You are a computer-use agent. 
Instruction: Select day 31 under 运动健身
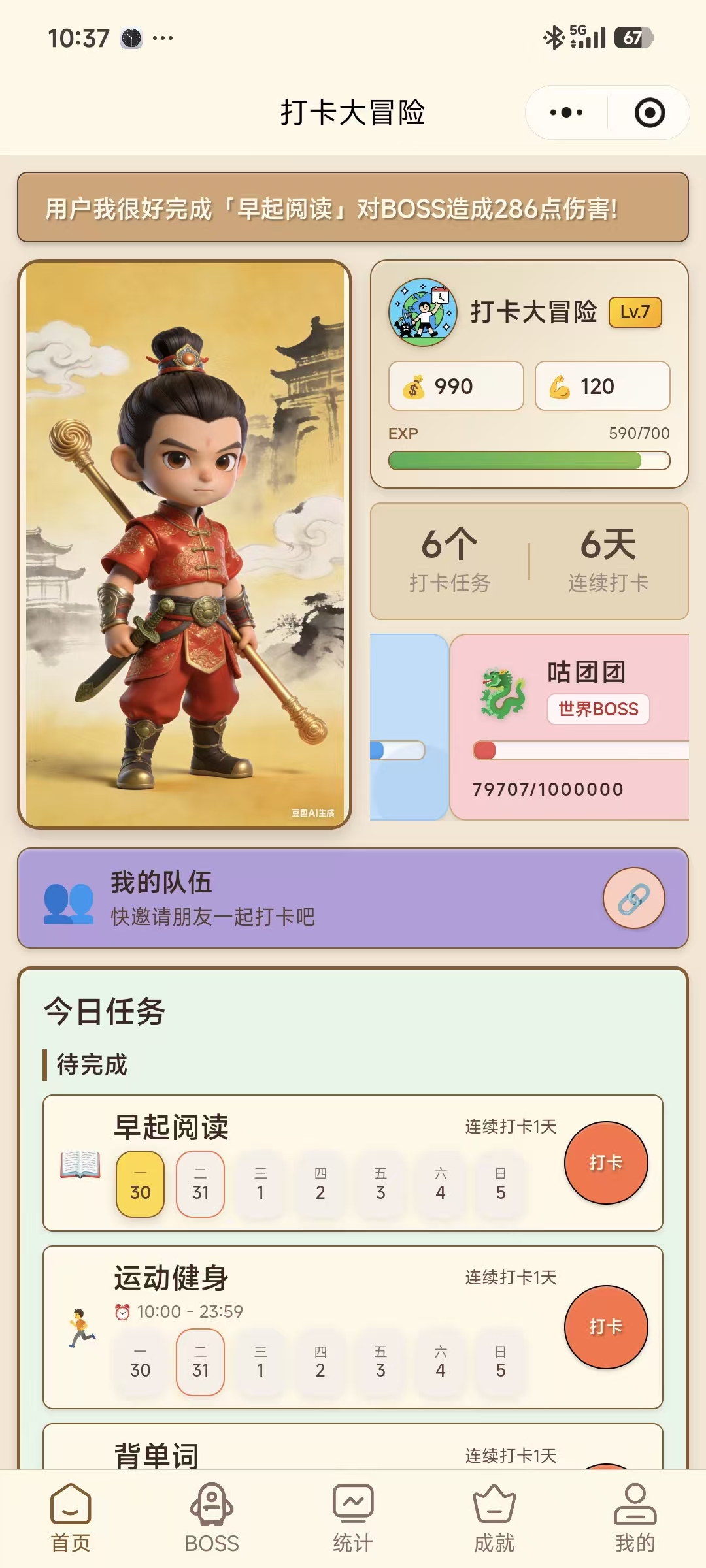pos(200,1362)
